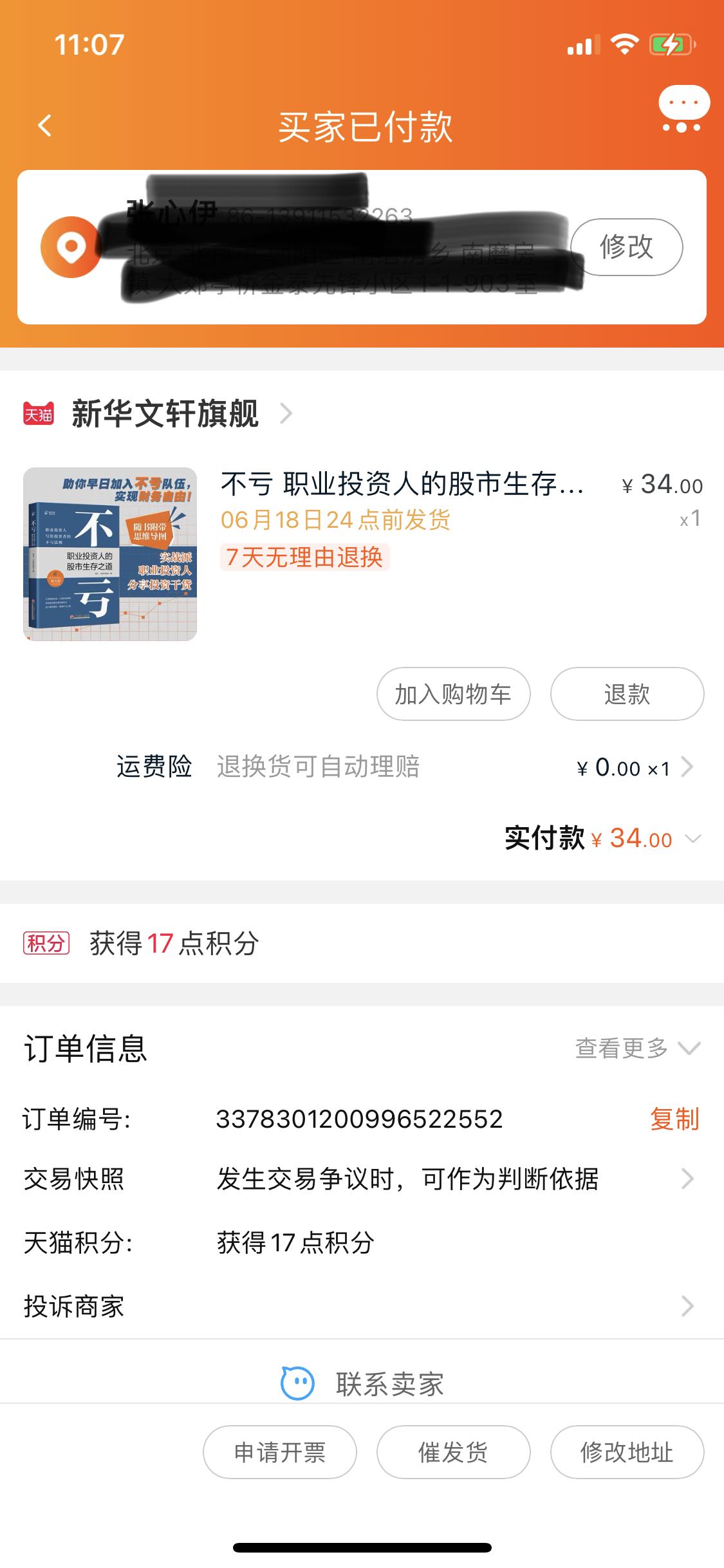Image resolution: width=724 pixels, height=1568 pixels.
Task: Open the 不亏 book product thumbnail
Action: [x=110, y=554]
